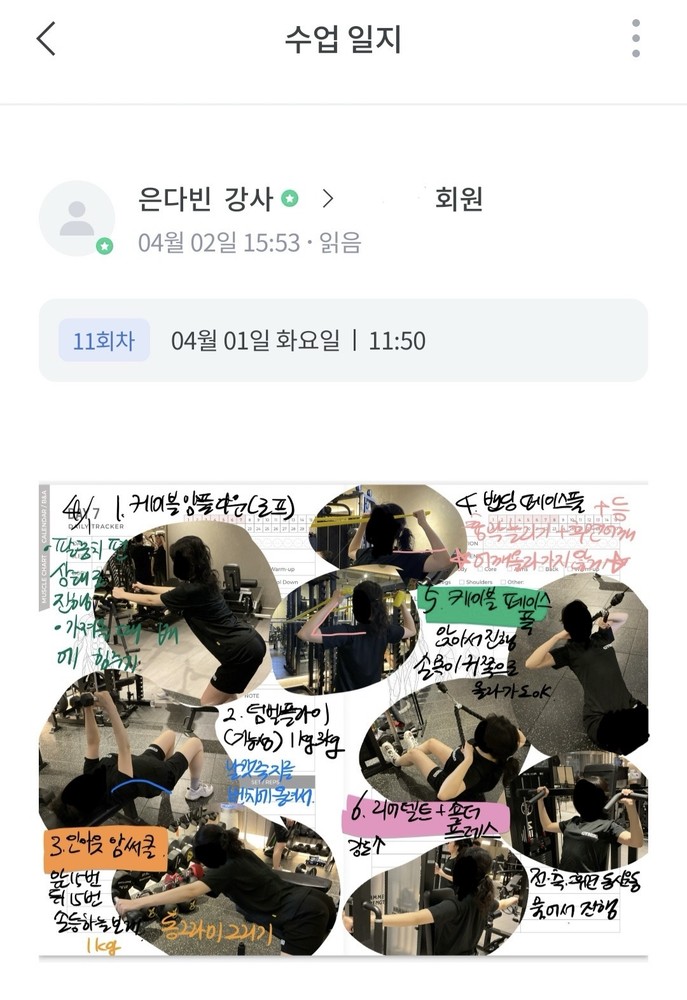Screen dimensions: 687x1000
Task: Open the workout collage photo
Action: [x=343, y=720]
